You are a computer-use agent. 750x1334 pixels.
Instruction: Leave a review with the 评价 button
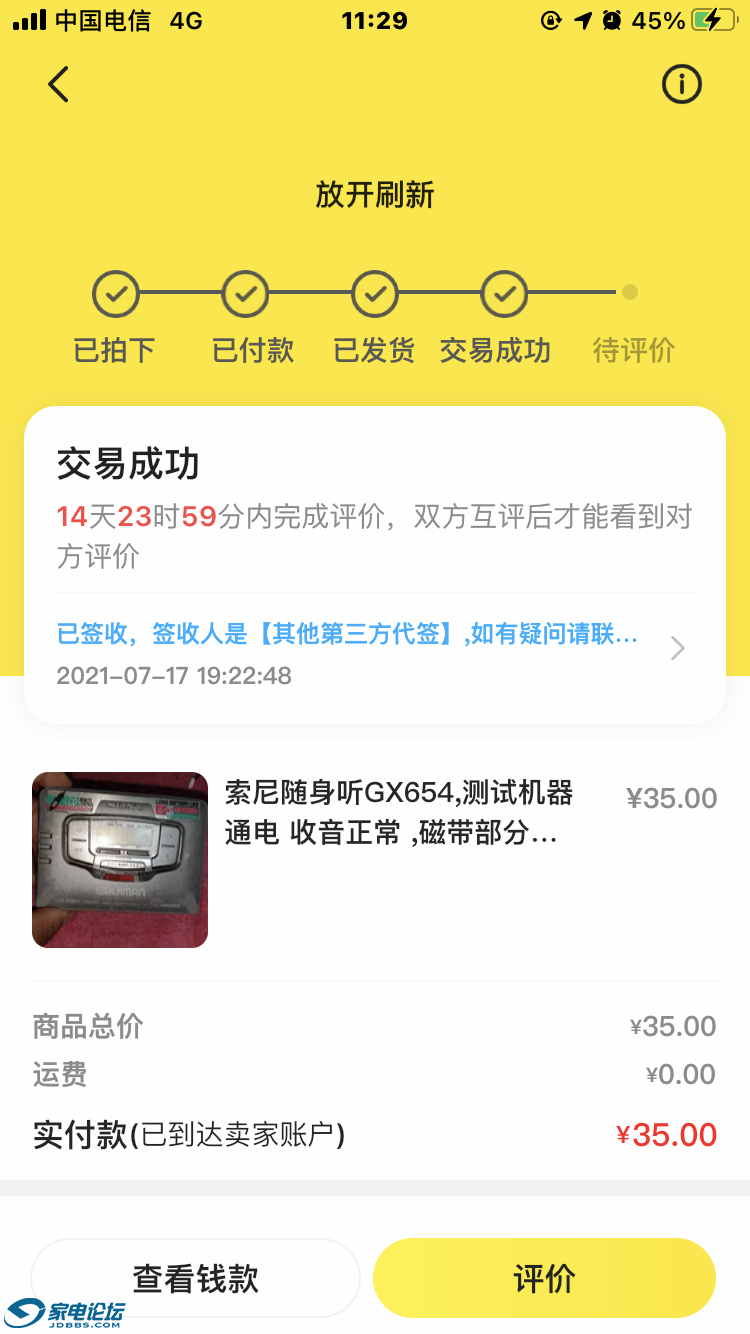pos(544,1278)
